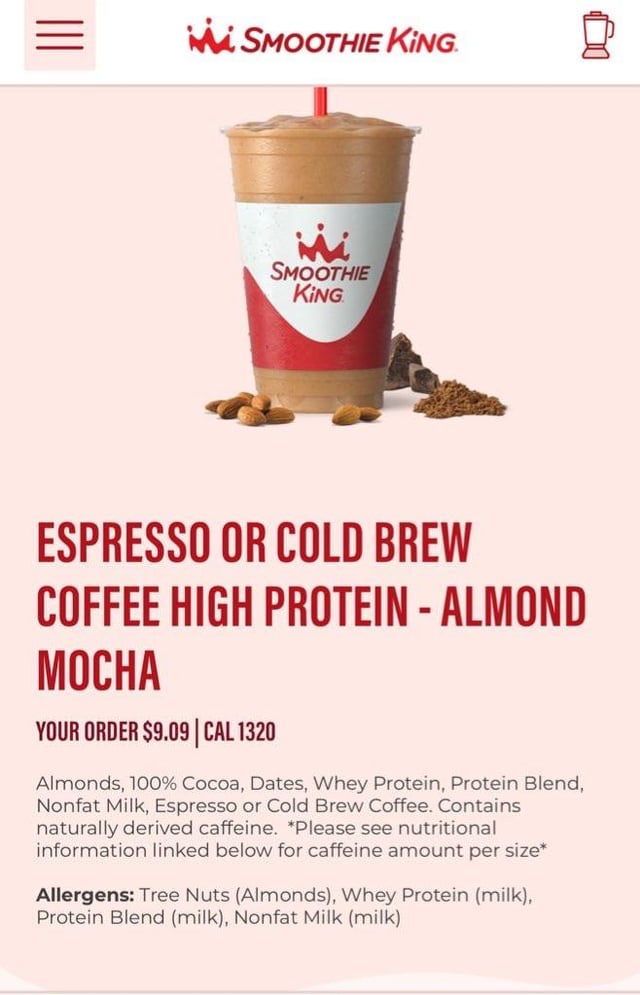The image size is (640, 995).
Task: Open the hamburger navigation menu
Action: pos(59,35)
